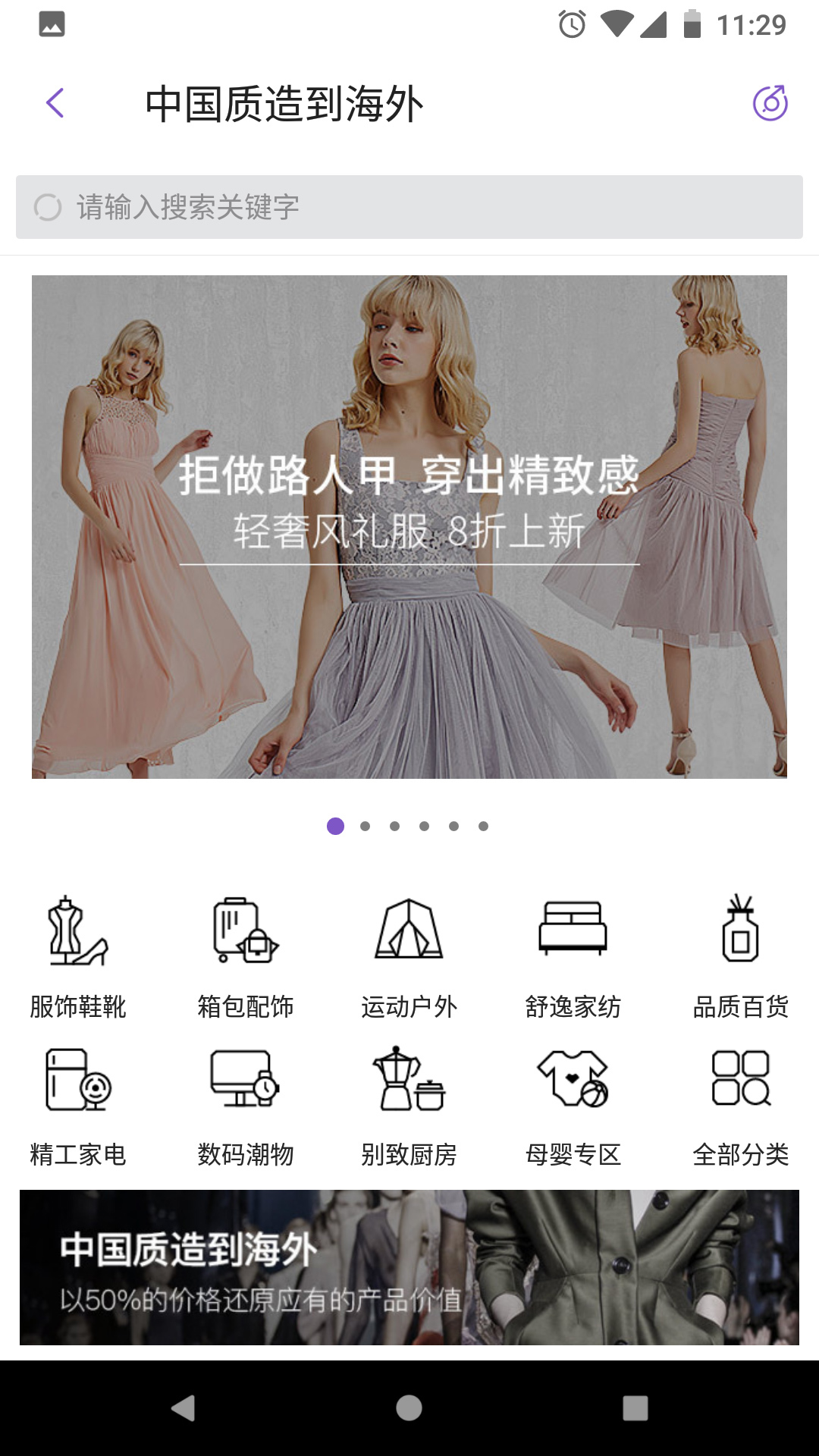Tap the back arrow beside the page title

coord(55,103)
